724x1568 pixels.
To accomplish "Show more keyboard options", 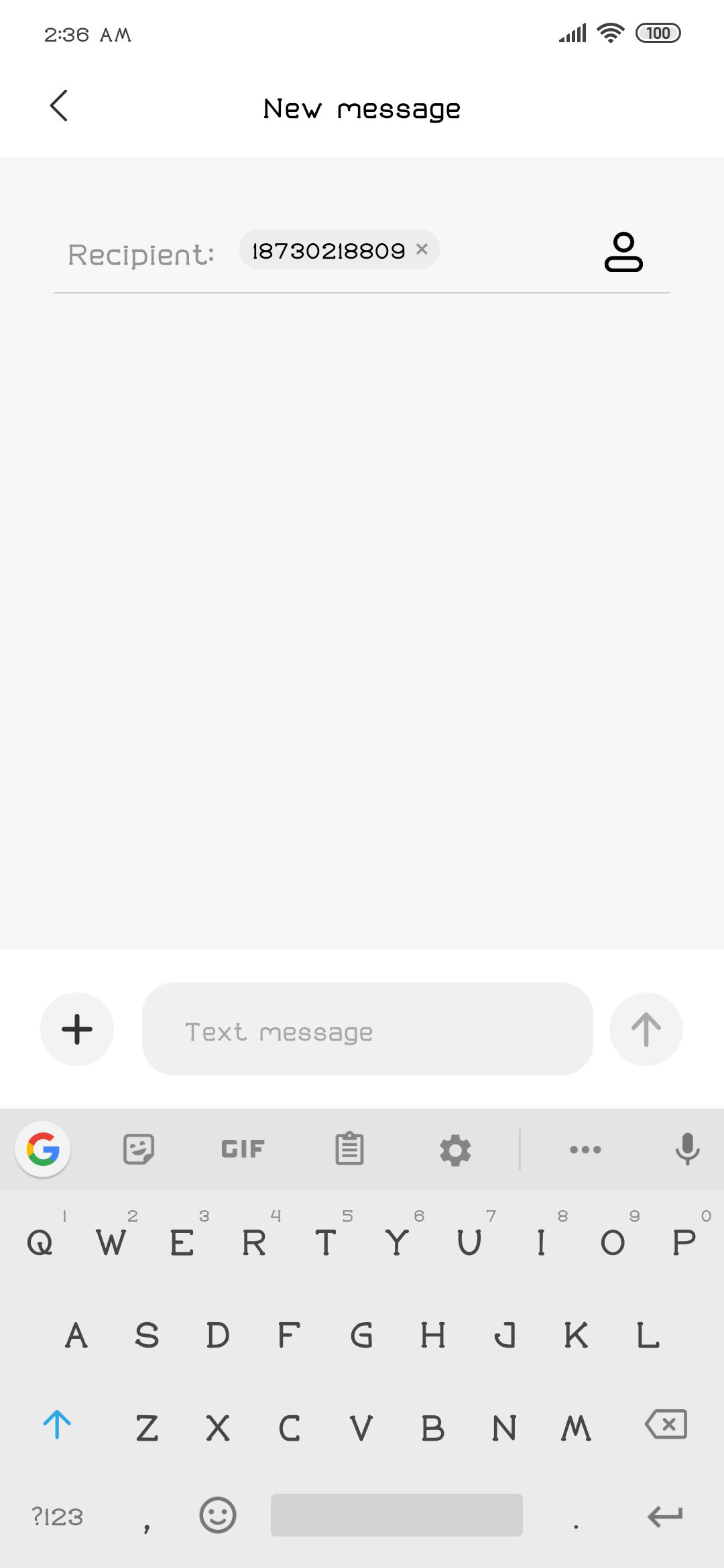I will pos(585,1150).
